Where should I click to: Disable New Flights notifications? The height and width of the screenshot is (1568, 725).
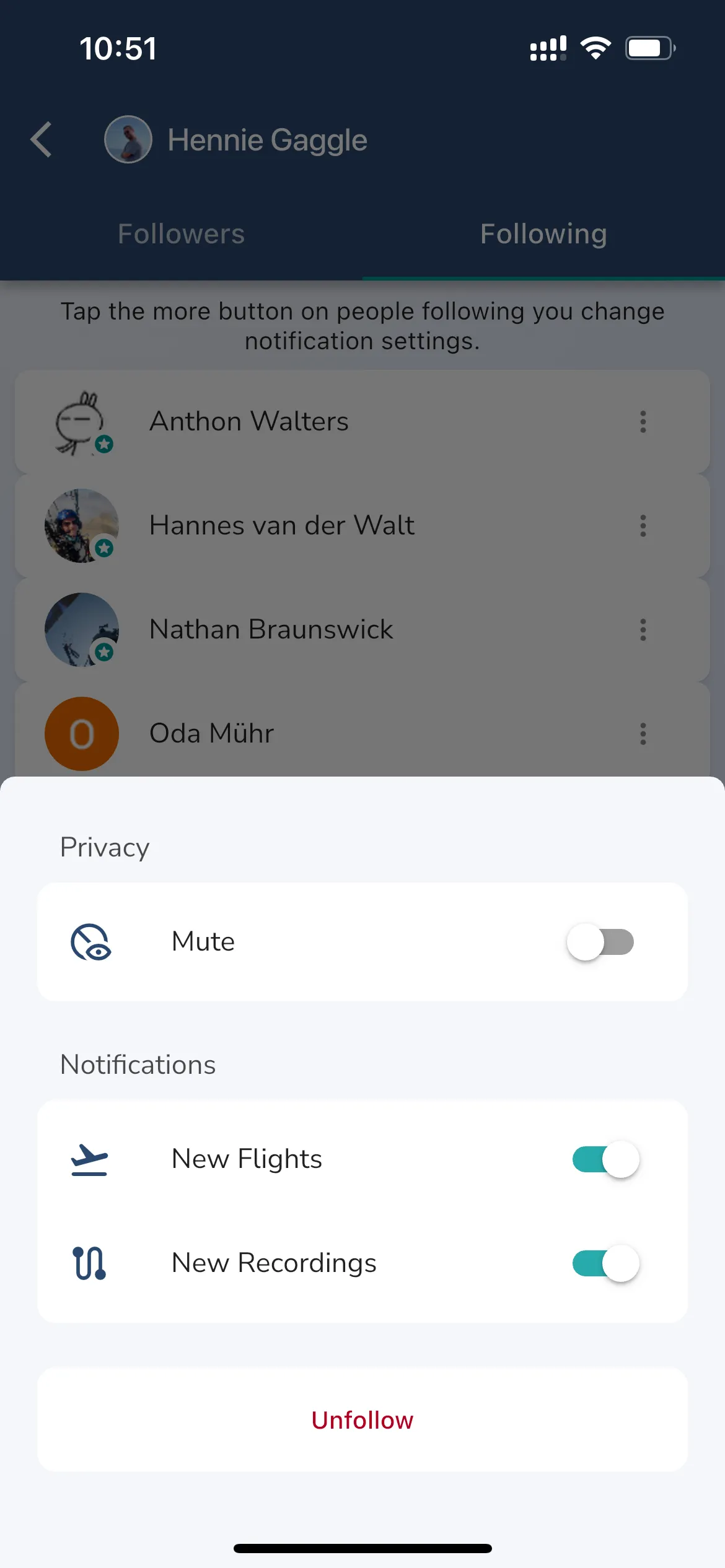pyautogui.click(x=605, y=1159)
